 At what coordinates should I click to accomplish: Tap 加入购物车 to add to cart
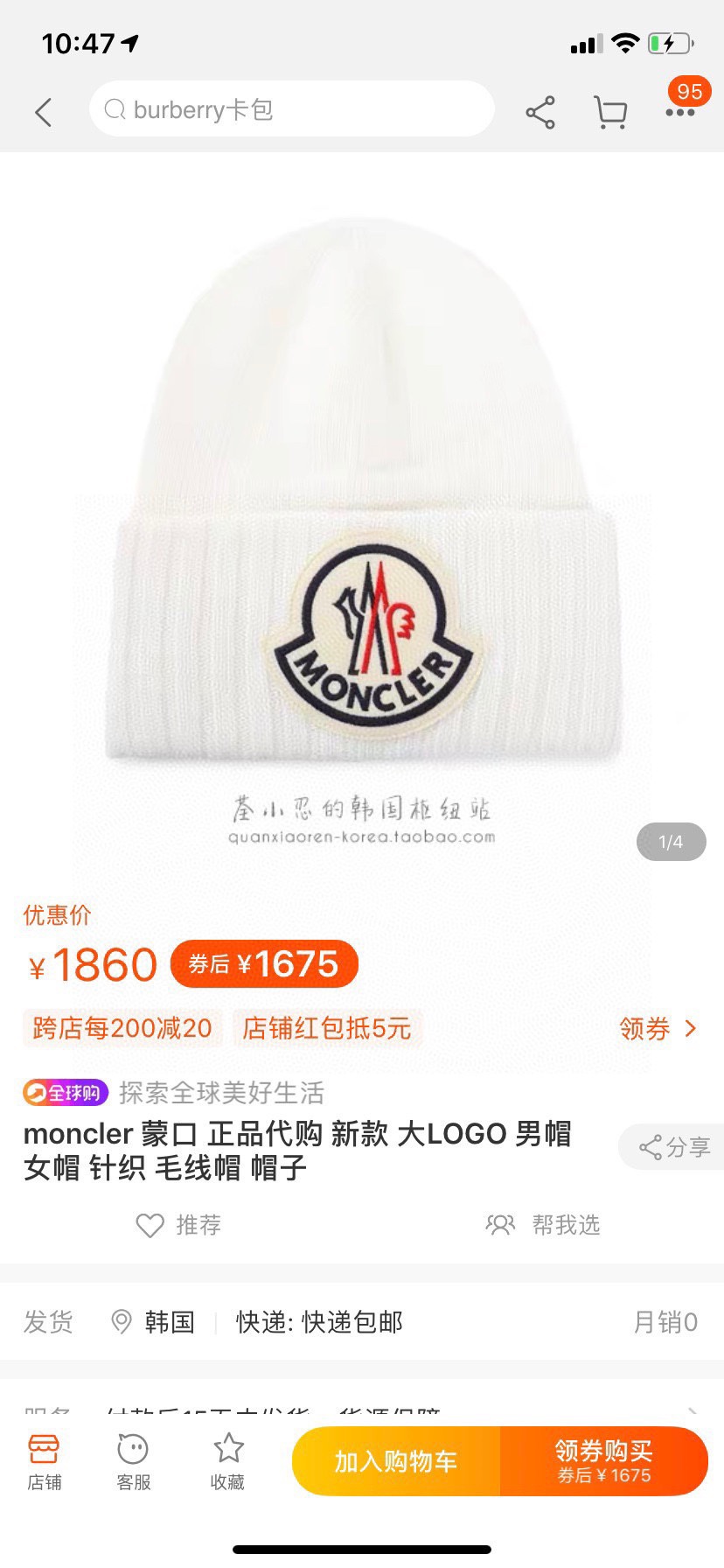pyautogui.click(x=395, y=1460)
